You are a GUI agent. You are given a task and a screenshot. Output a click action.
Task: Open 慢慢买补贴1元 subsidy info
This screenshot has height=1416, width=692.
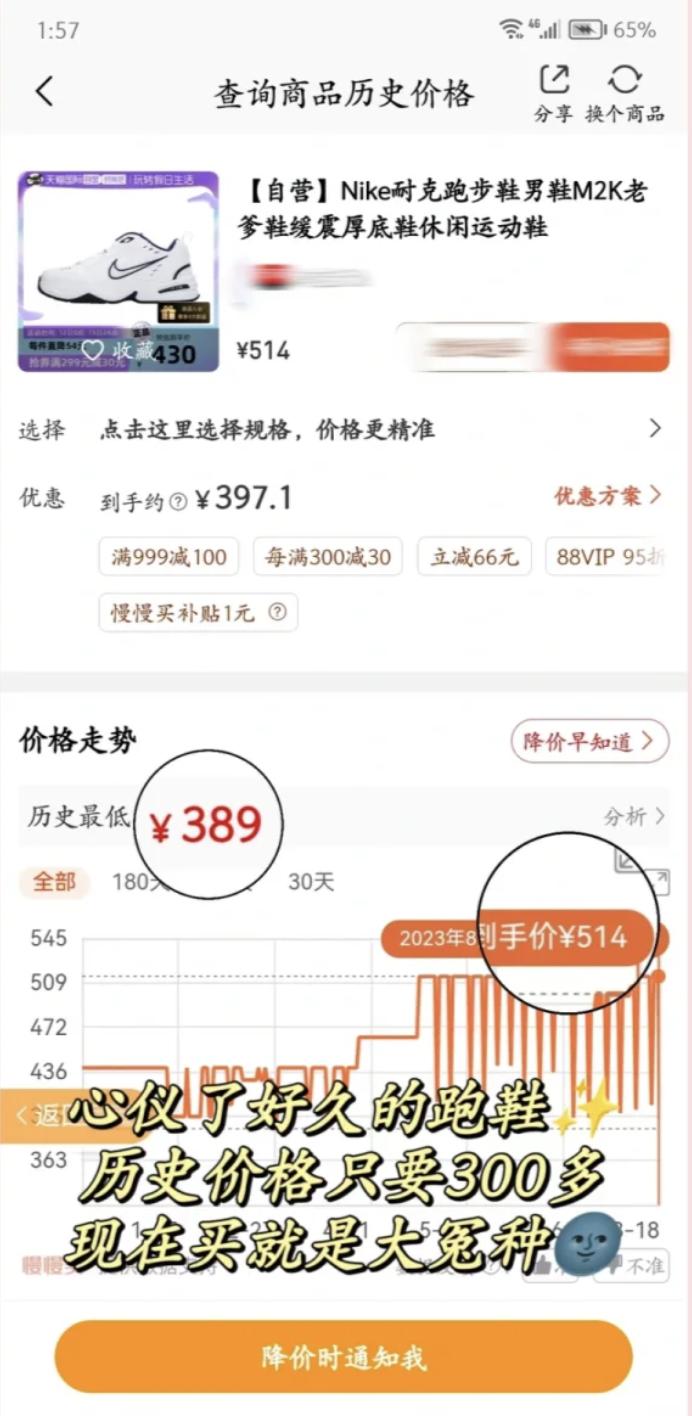pos(198,612)
